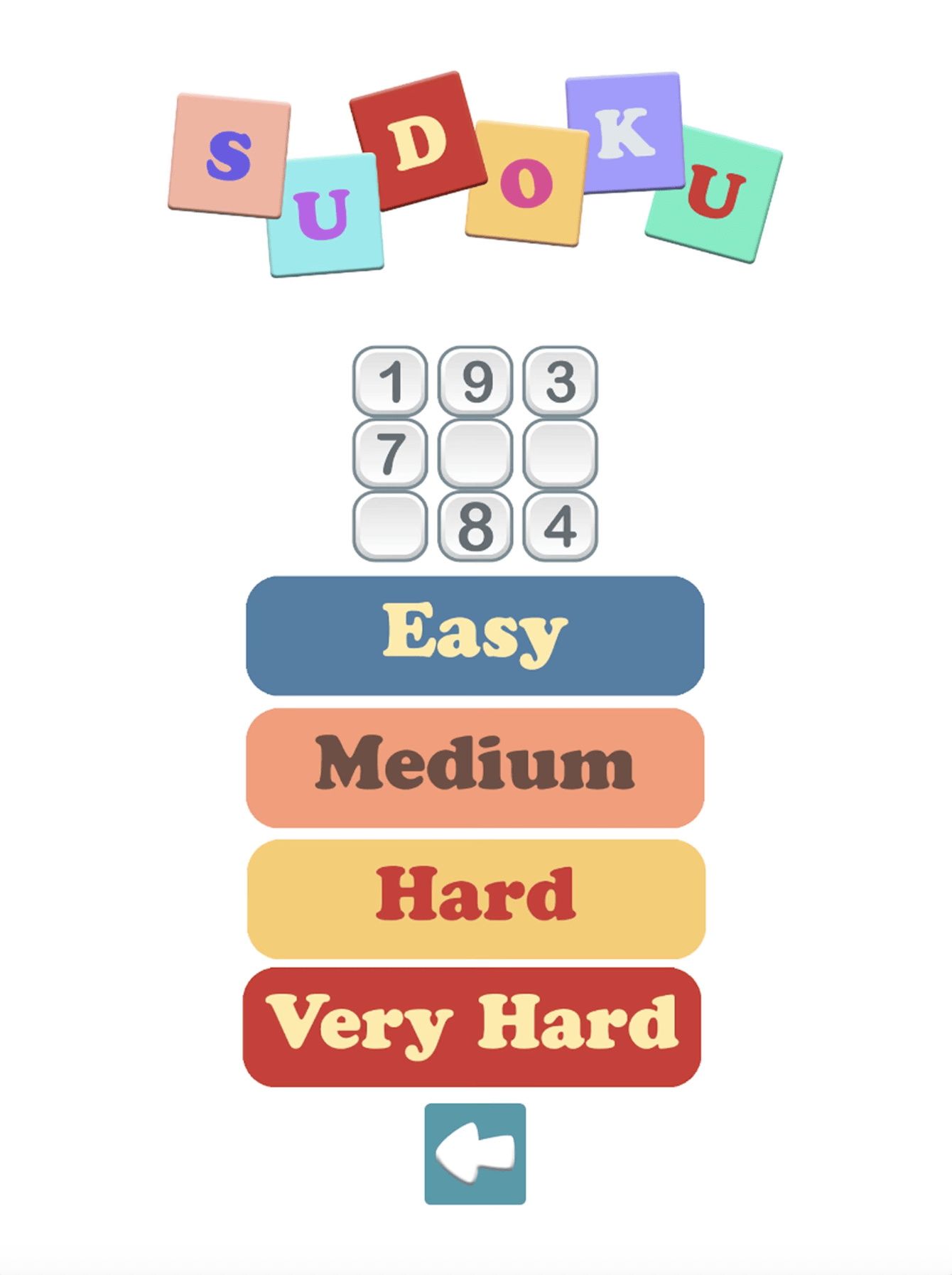Go back with the arrow button
The height and width of the screenshot is (1275, 952).
475,1153
